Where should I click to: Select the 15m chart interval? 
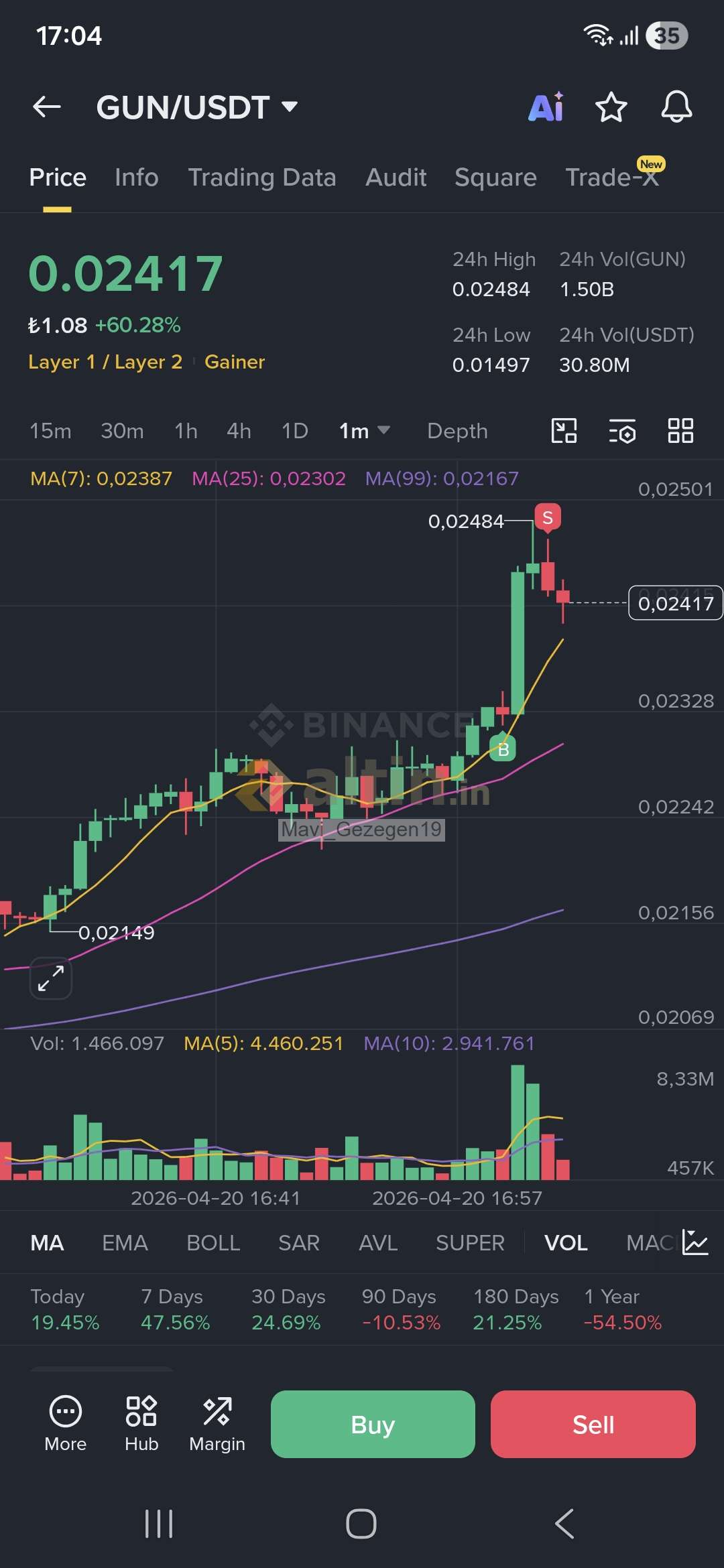pos(50,431)
